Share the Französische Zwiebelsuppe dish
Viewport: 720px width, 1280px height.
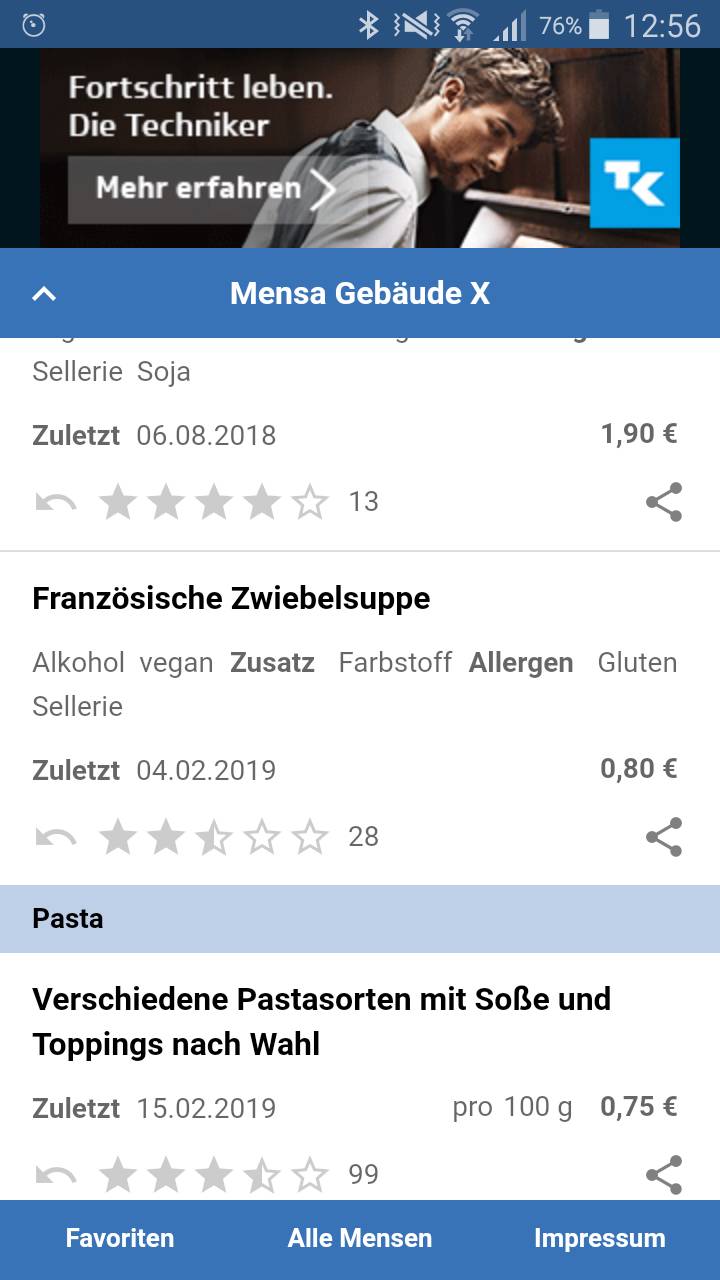click(x=662, y=836)
